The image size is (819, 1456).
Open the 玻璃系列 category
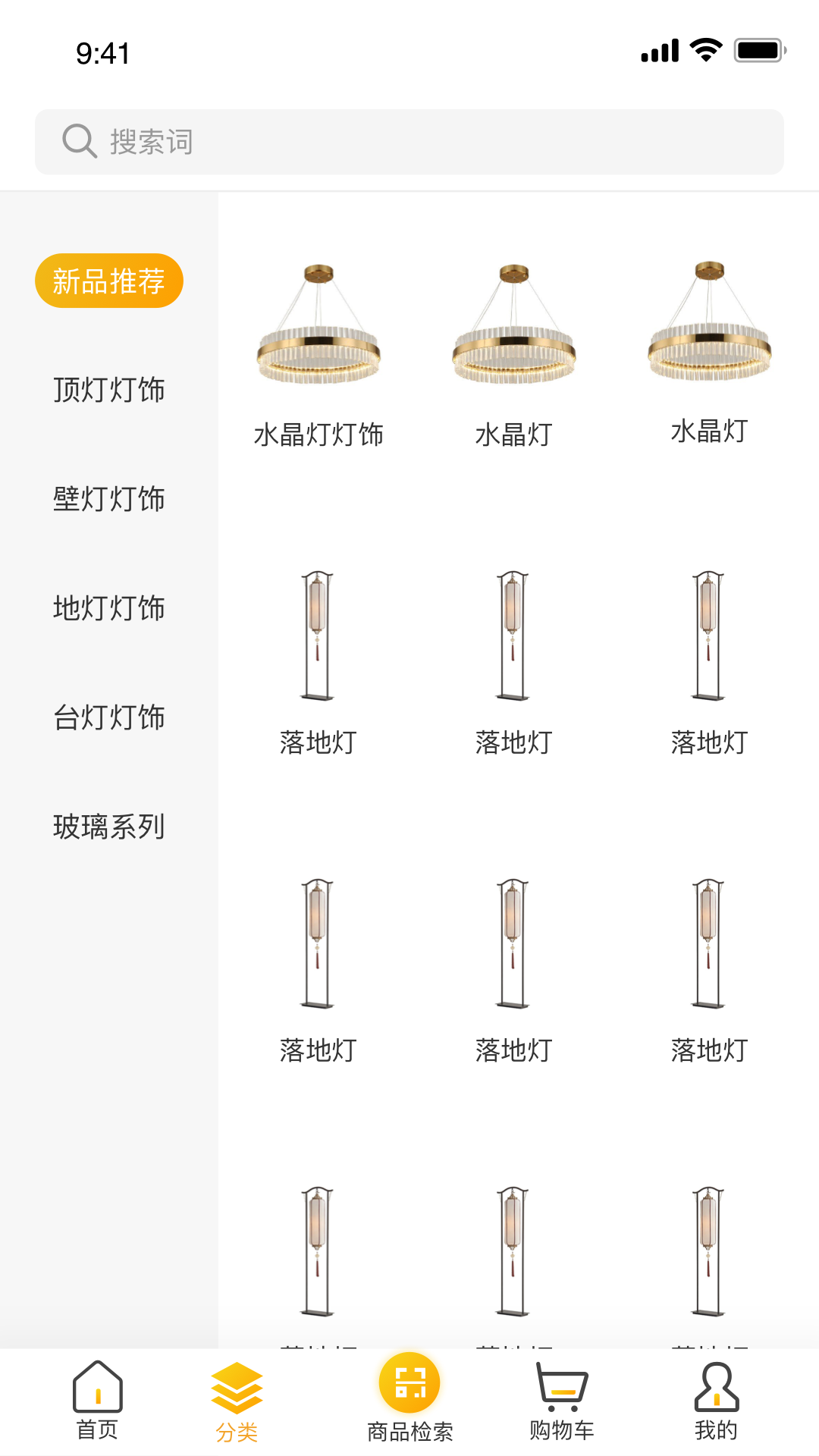pyautogui.click(x=109, y=827)
